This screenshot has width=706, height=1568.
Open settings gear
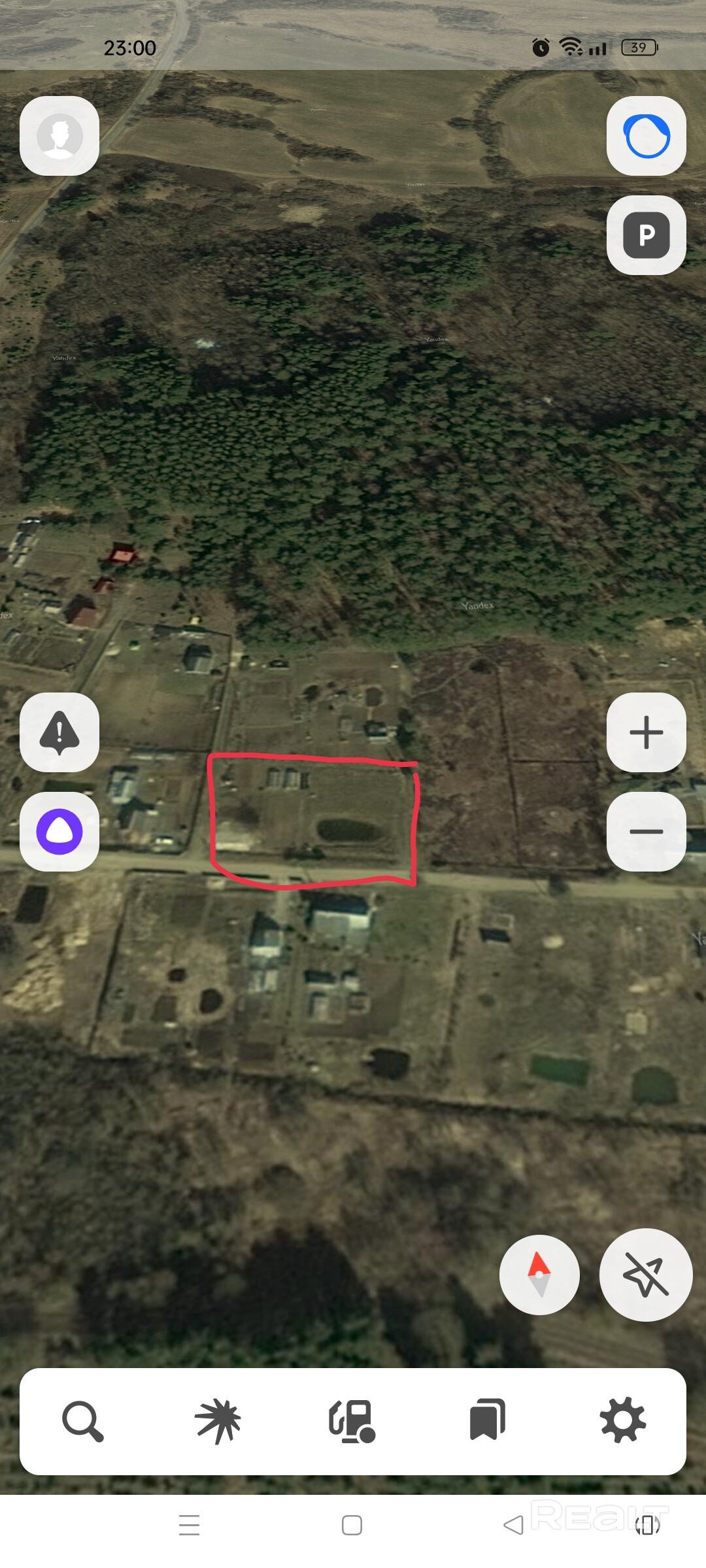click(622, 1421)
